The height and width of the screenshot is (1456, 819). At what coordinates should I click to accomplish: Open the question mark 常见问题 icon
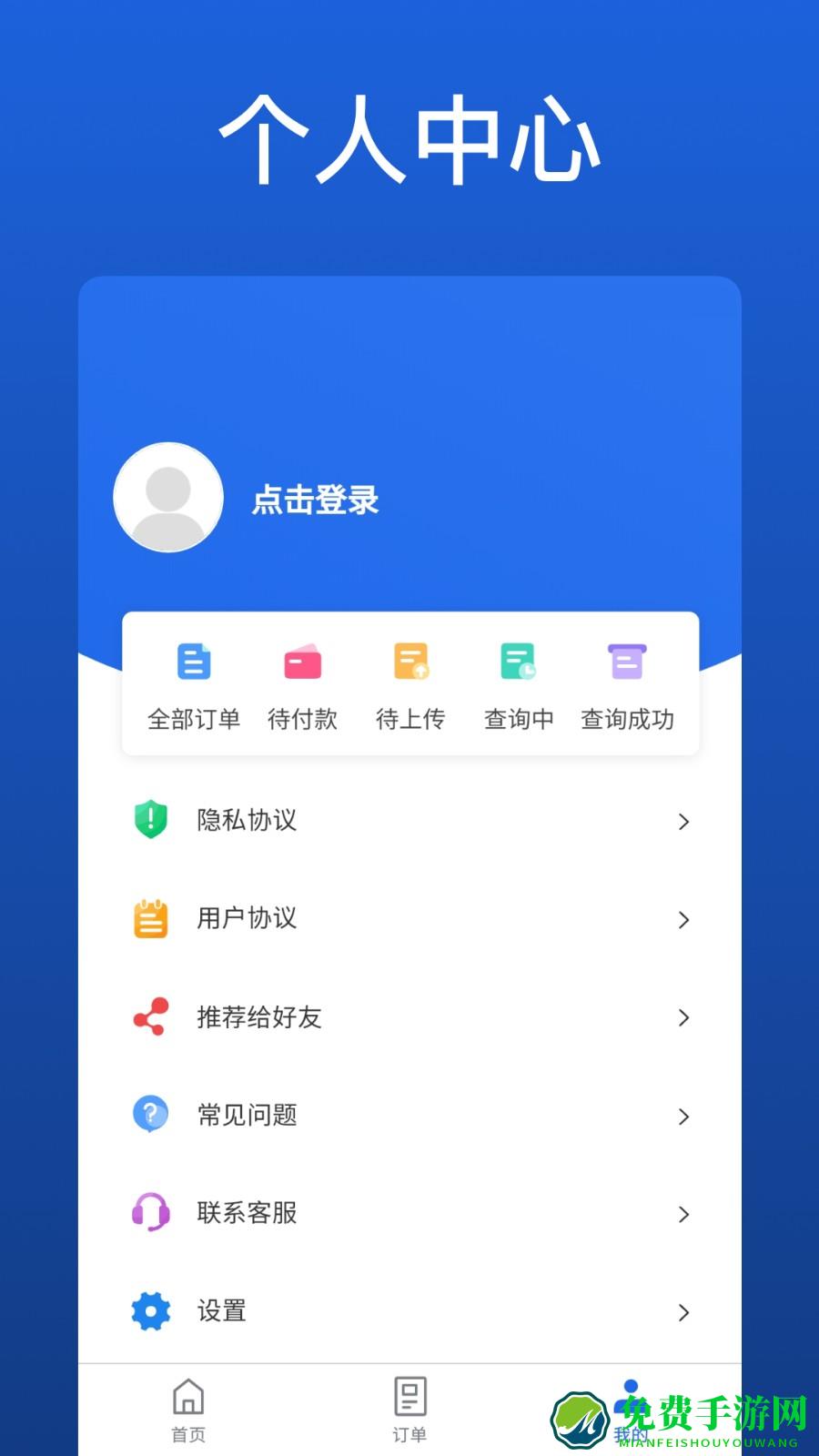click(151, 1114)
